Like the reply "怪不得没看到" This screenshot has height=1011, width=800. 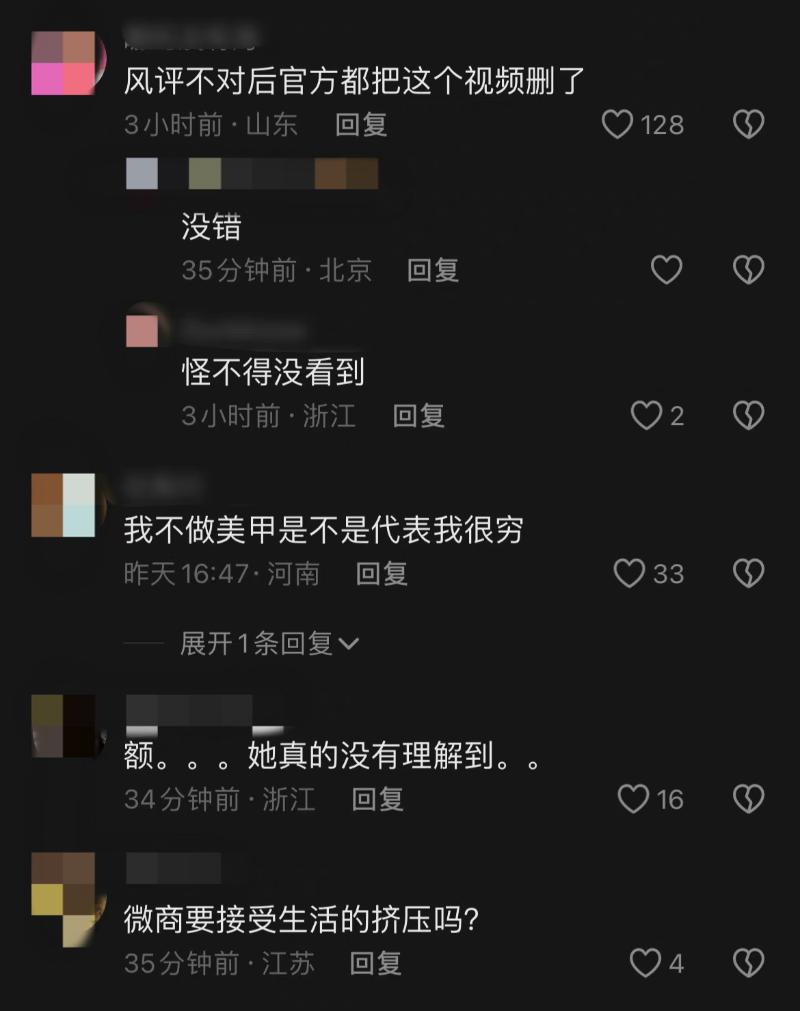point(647,416)
